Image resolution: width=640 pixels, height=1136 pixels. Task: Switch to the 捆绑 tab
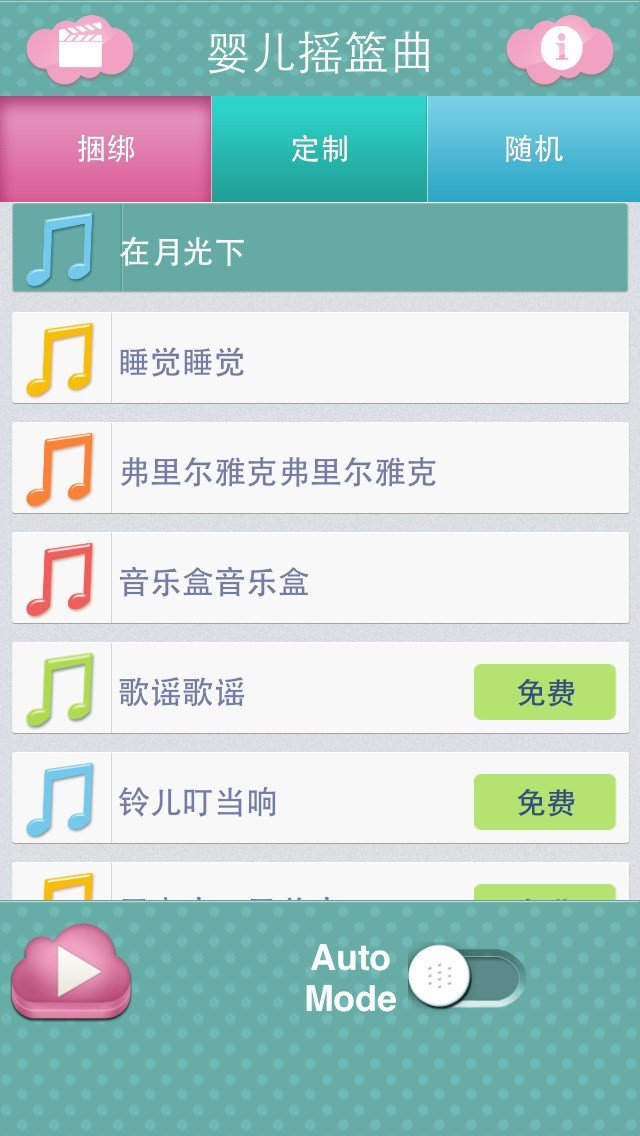[x=106, y=150]
